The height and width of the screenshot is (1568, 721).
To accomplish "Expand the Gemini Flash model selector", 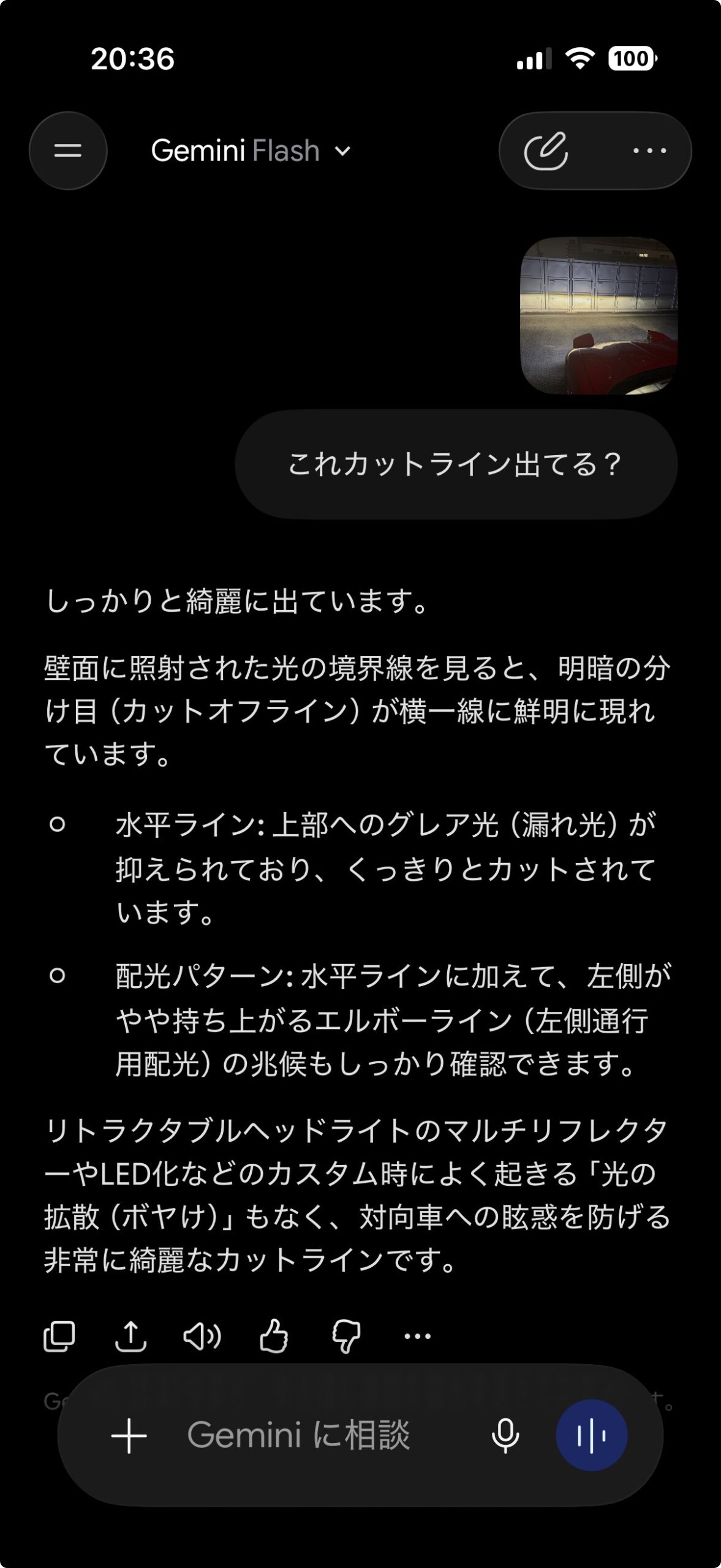I will (x=251, y=151).
